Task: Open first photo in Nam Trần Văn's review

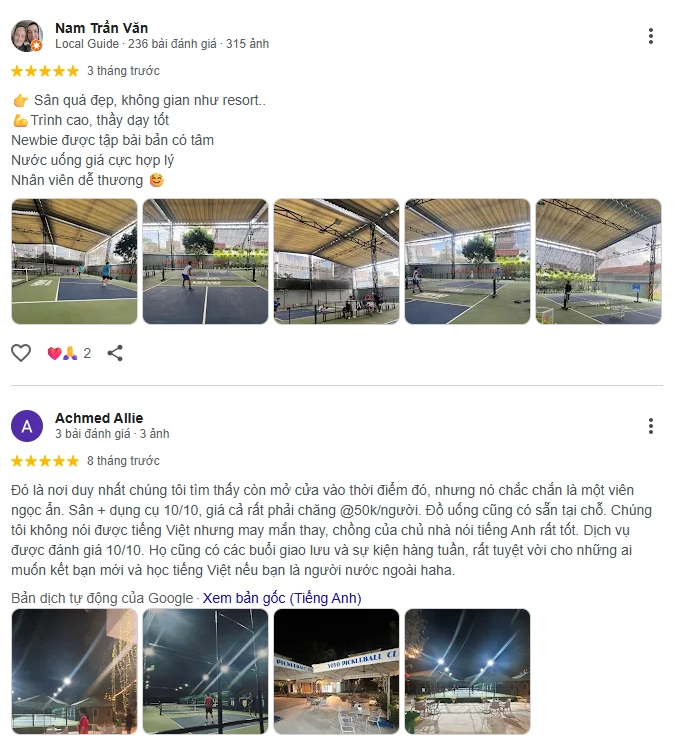Action: point(74,261)
